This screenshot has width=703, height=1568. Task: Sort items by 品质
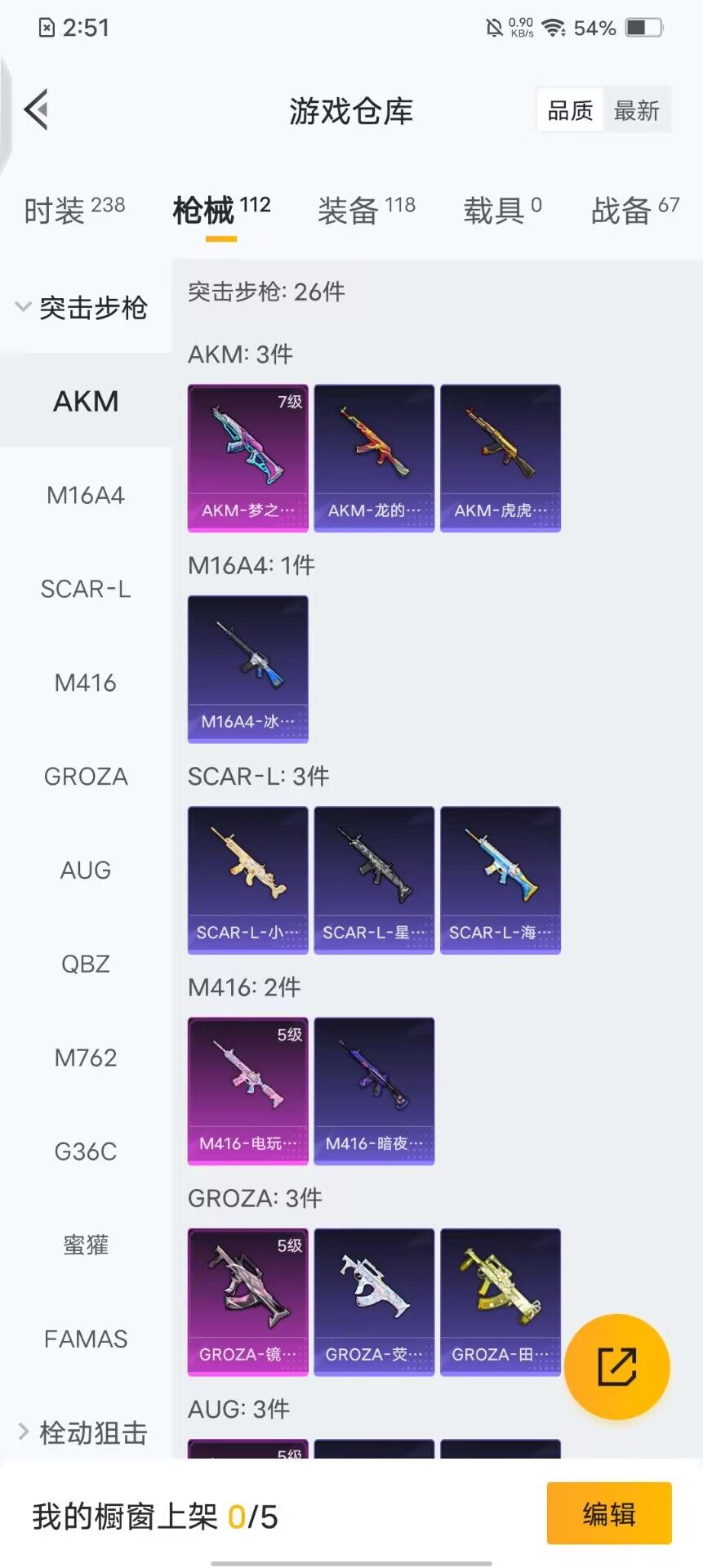click(x=570, y=110)
